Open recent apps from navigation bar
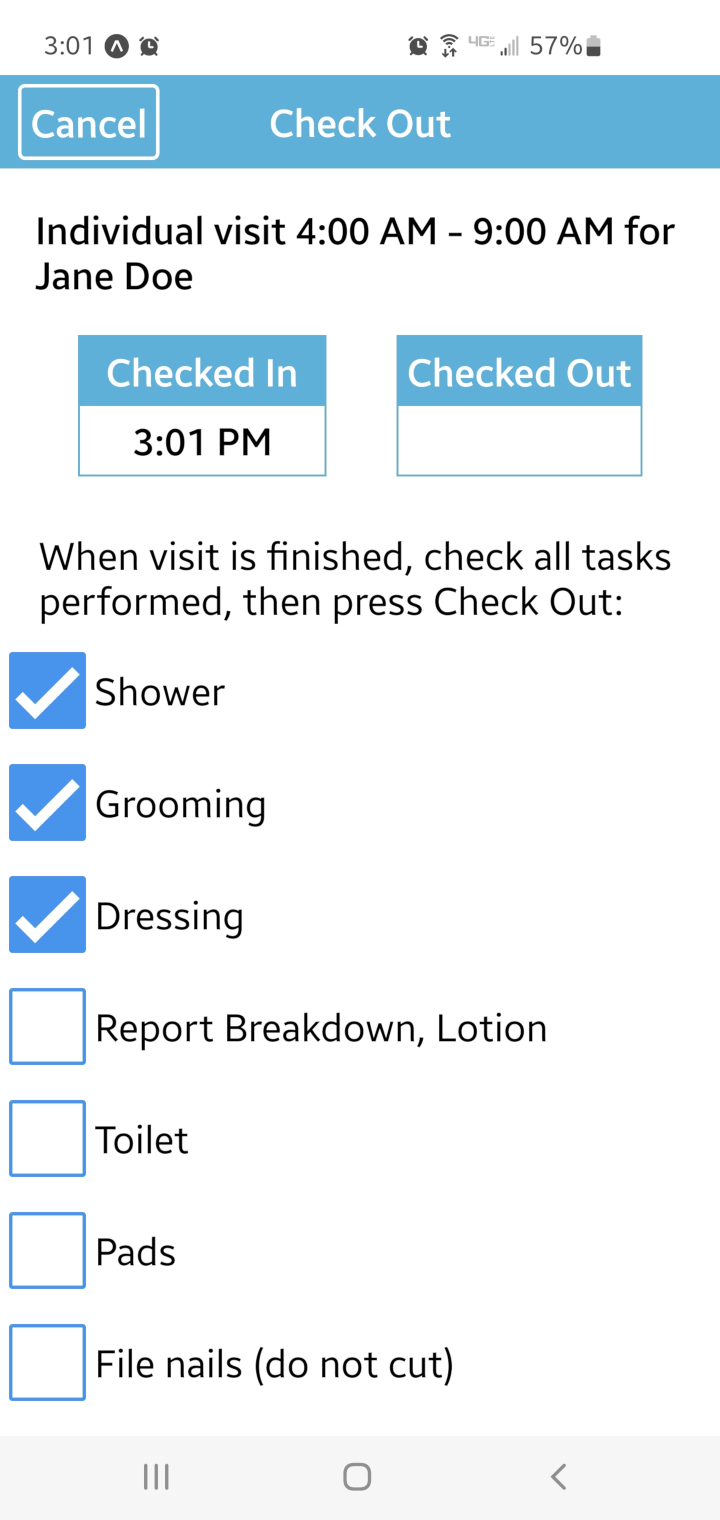This screenshot has height=1520, width=720. [x=156, y=1476]
